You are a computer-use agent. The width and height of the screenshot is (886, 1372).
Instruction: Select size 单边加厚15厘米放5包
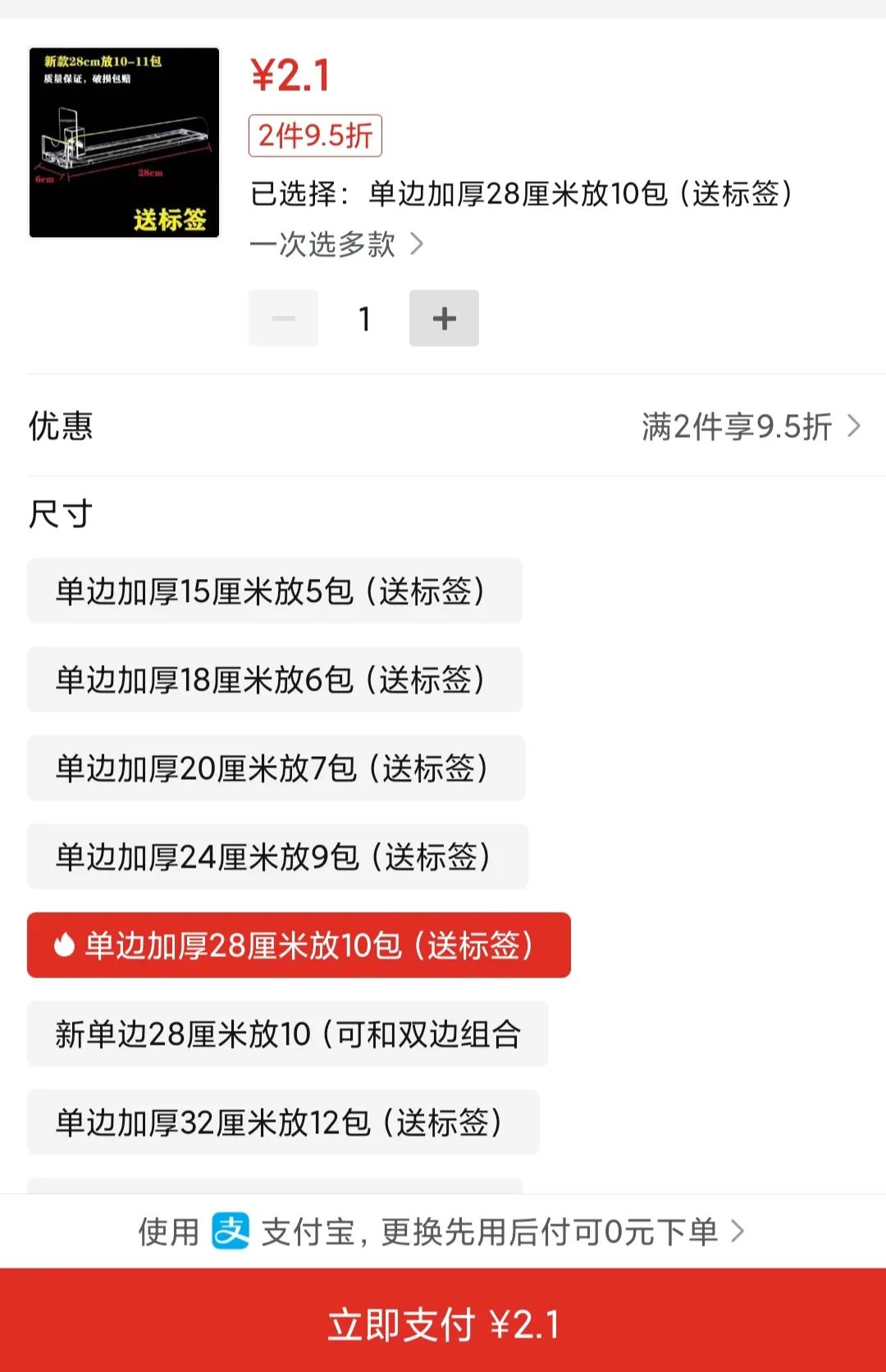[275, 591]
